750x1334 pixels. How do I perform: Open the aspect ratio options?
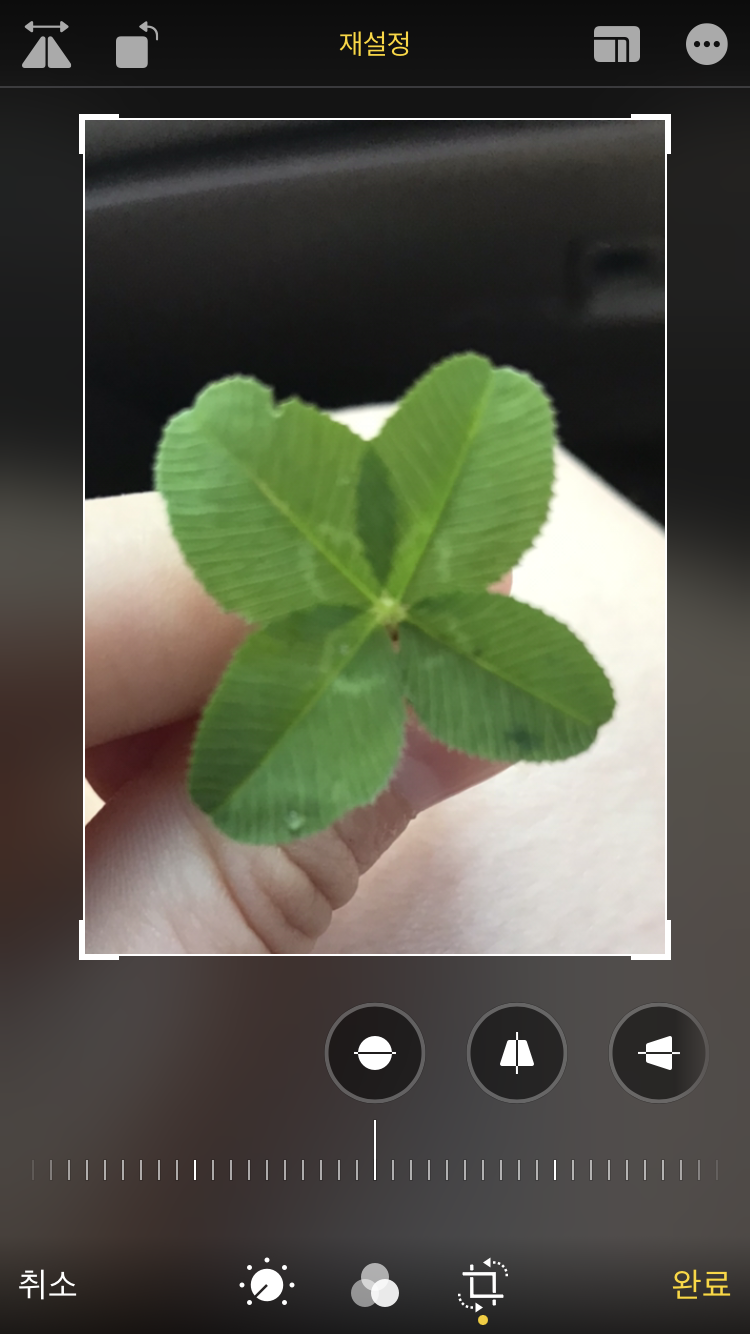[616, 45]
